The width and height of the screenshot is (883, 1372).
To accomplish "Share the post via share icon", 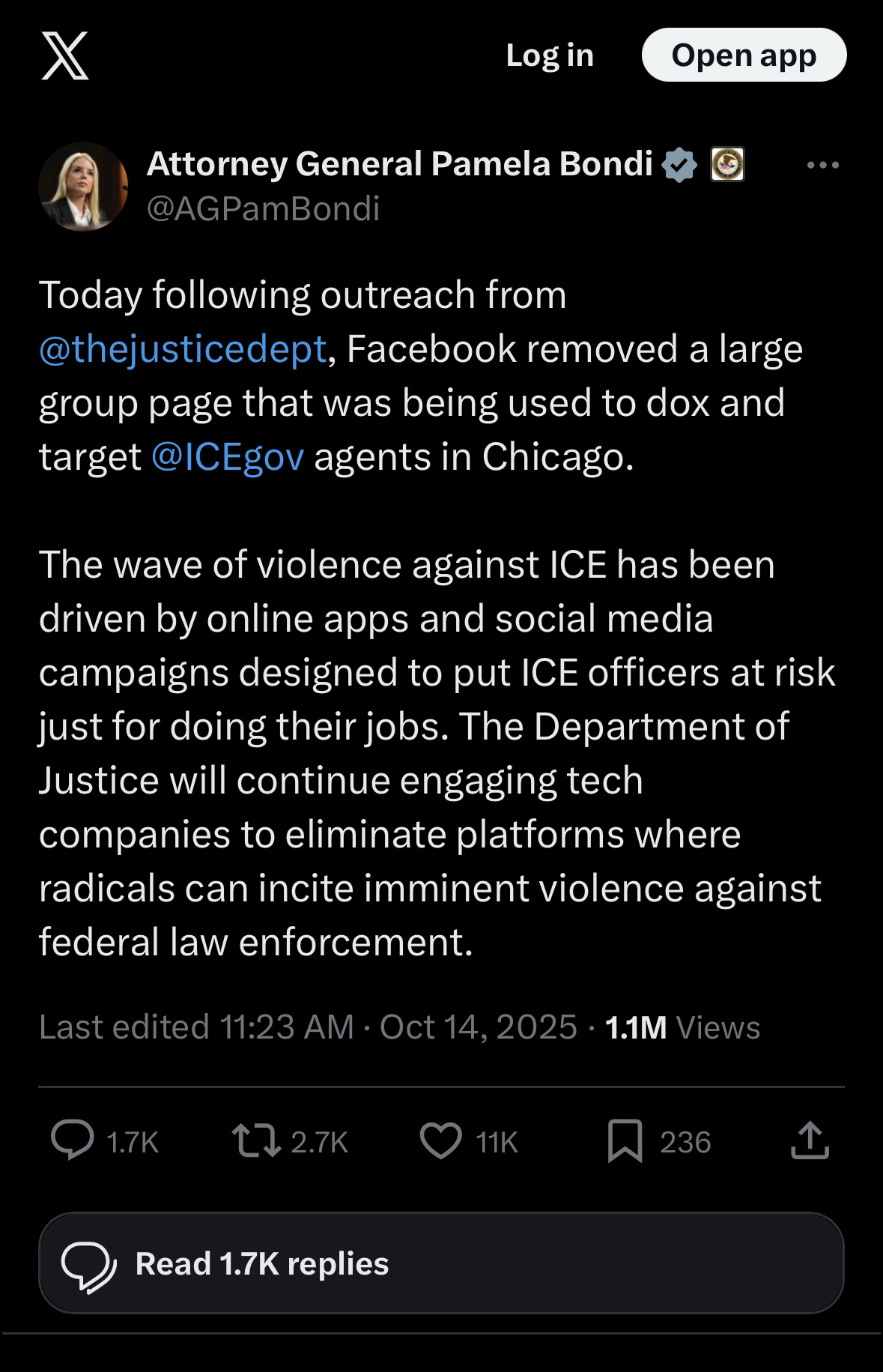I will coord(810,1141).
